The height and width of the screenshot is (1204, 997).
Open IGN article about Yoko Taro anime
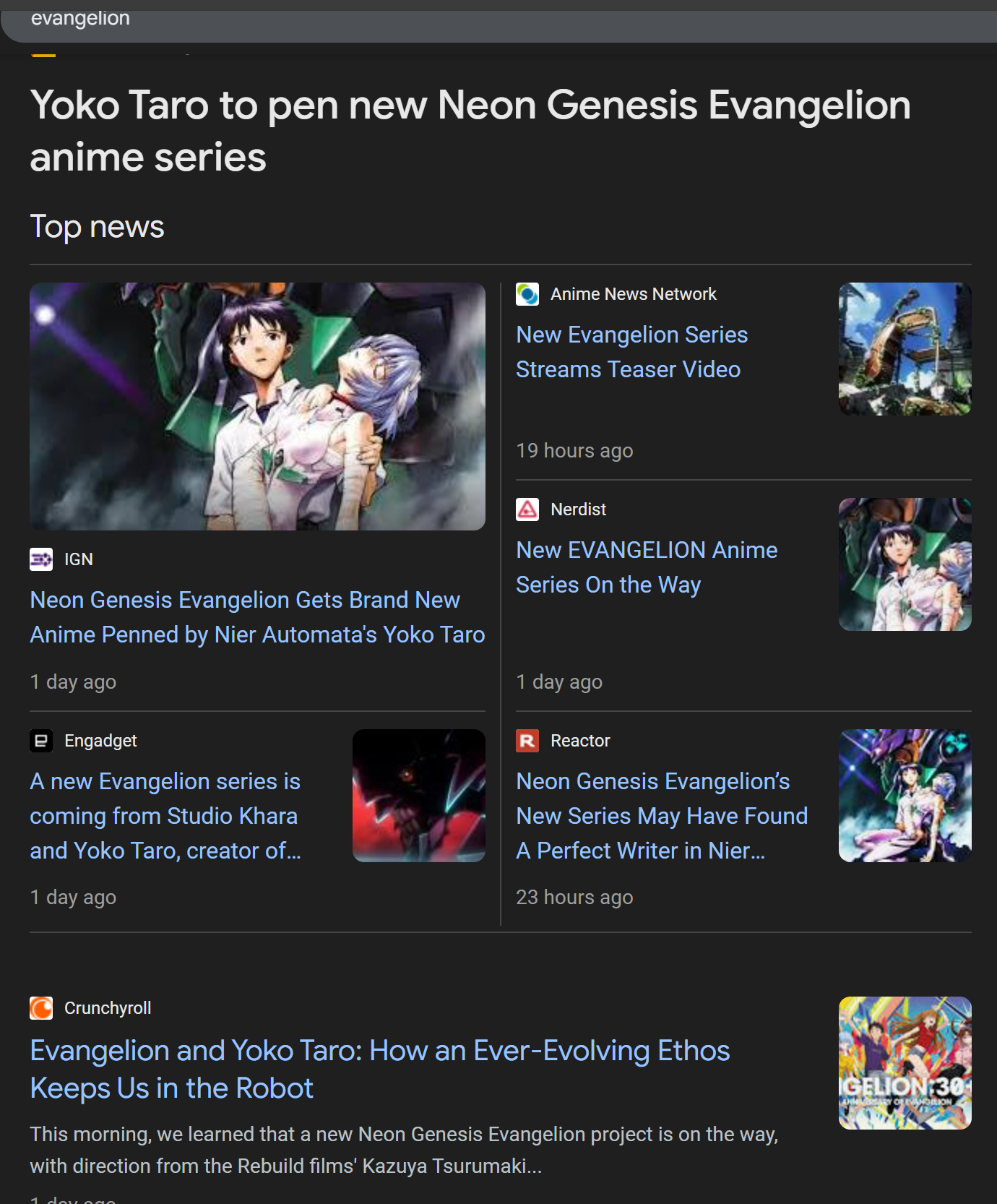pyautogui.click(x=256, y=617)
